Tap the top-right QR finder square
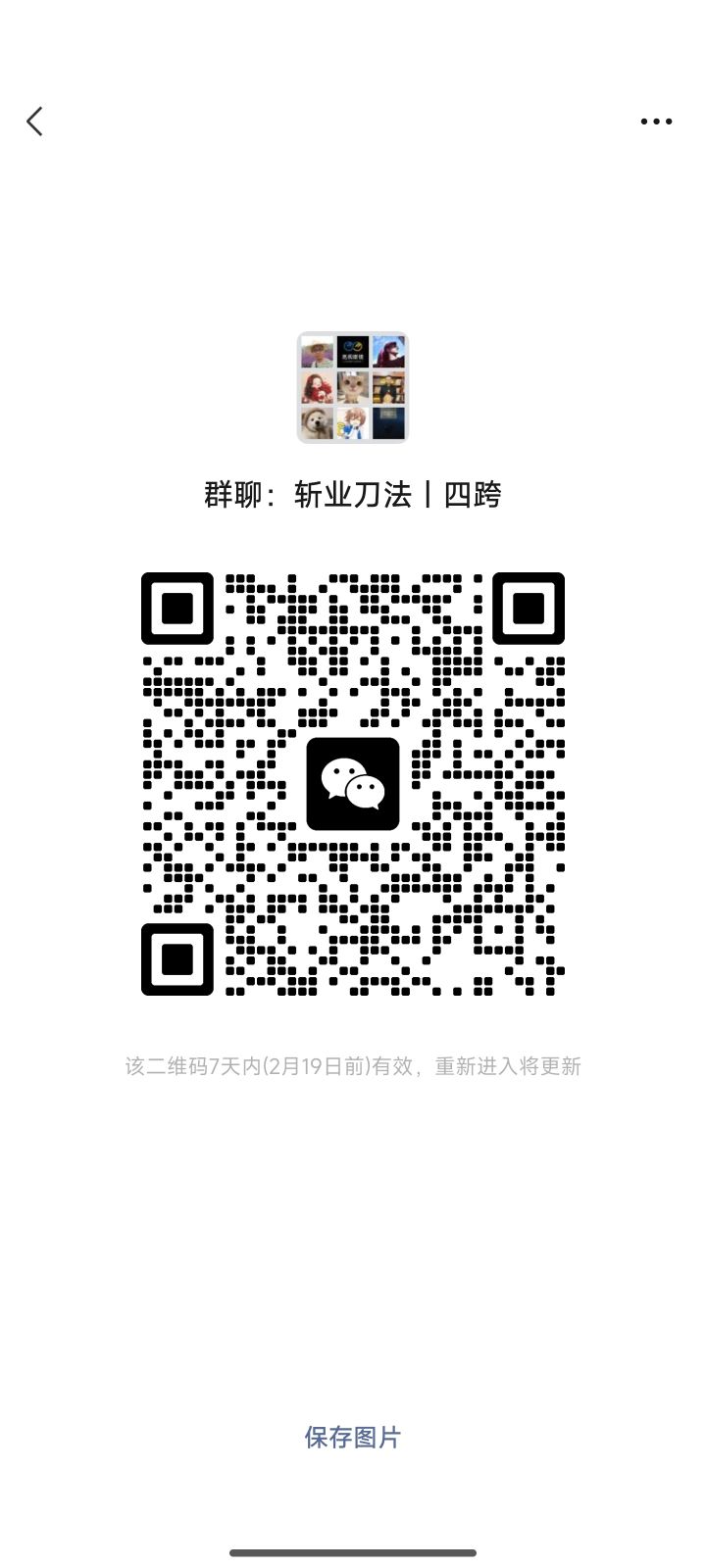This screenshot has width=706, height=1568. pos(529,610)
